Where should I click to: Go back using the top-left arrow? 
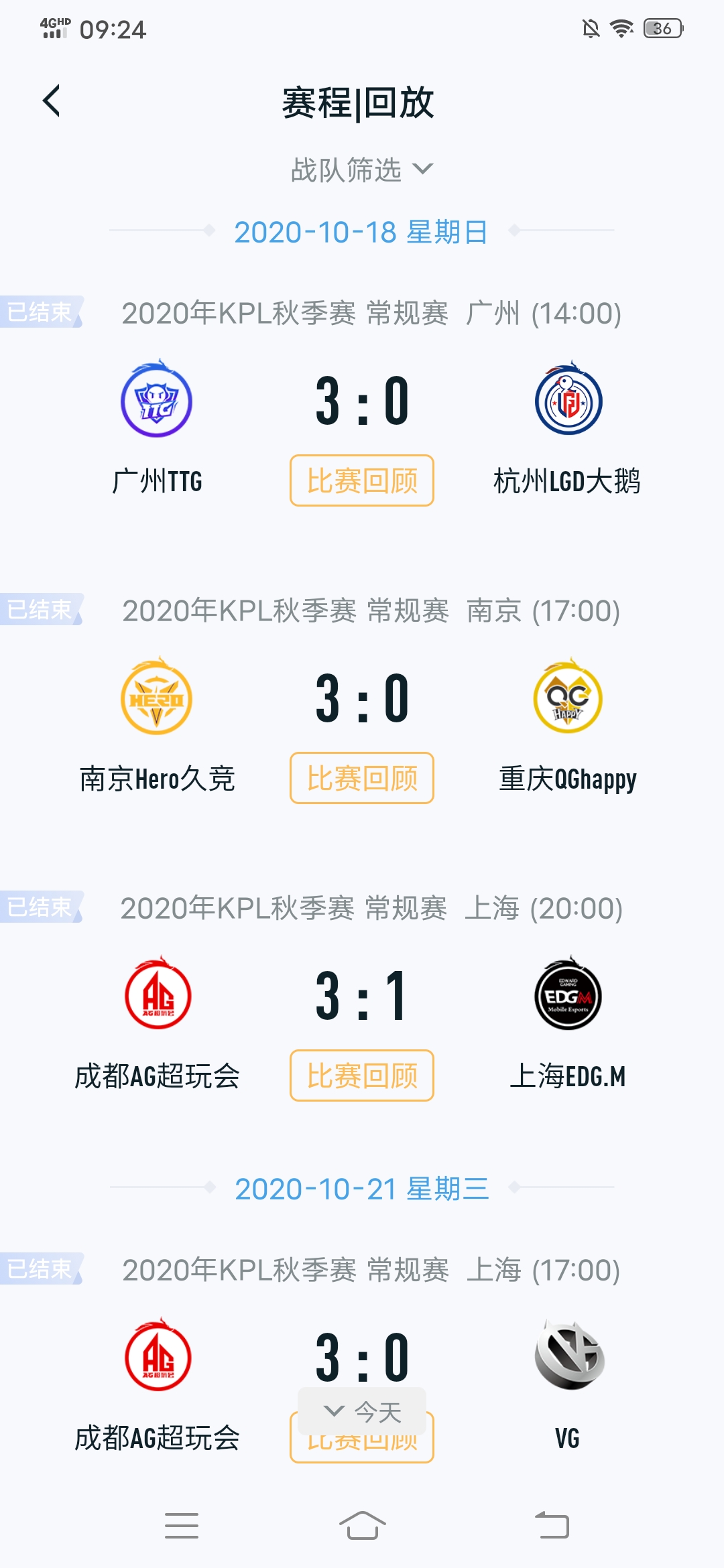tap(52, 101)
